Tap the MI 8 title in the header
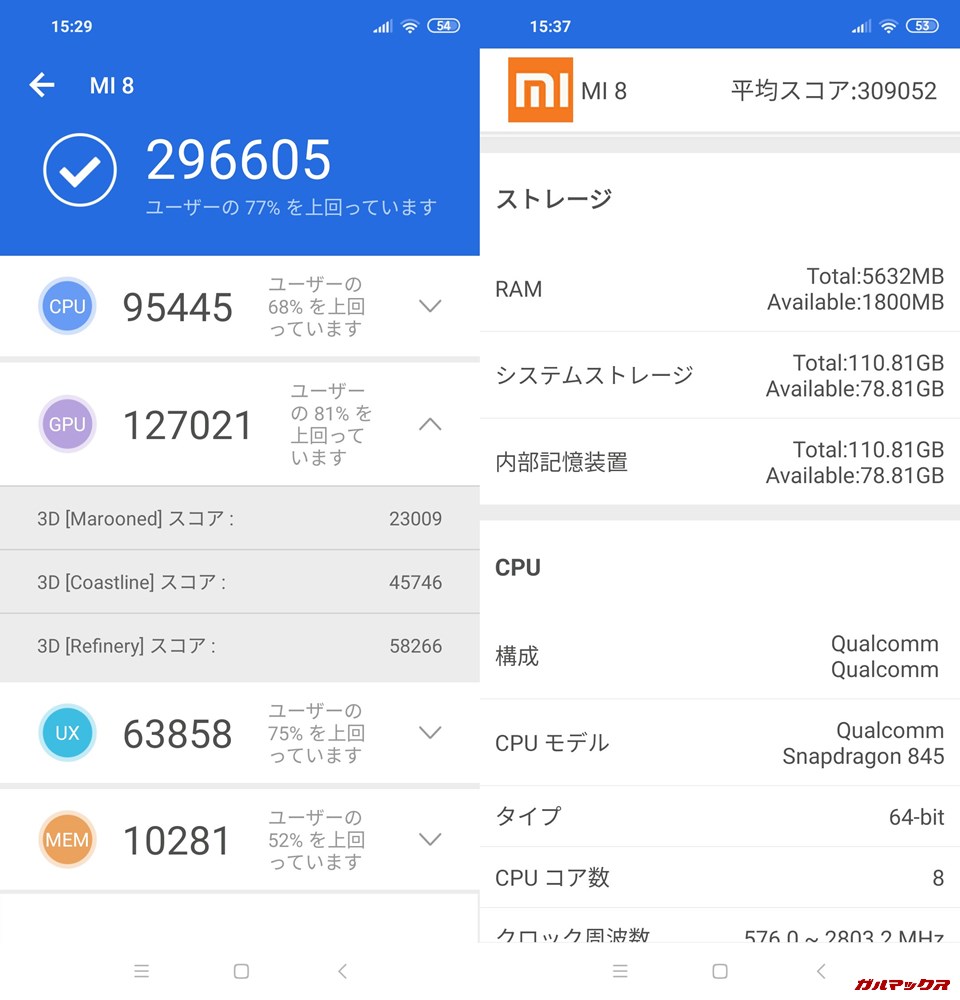The height and width of the screenshot is (1000, 960). 112,85
